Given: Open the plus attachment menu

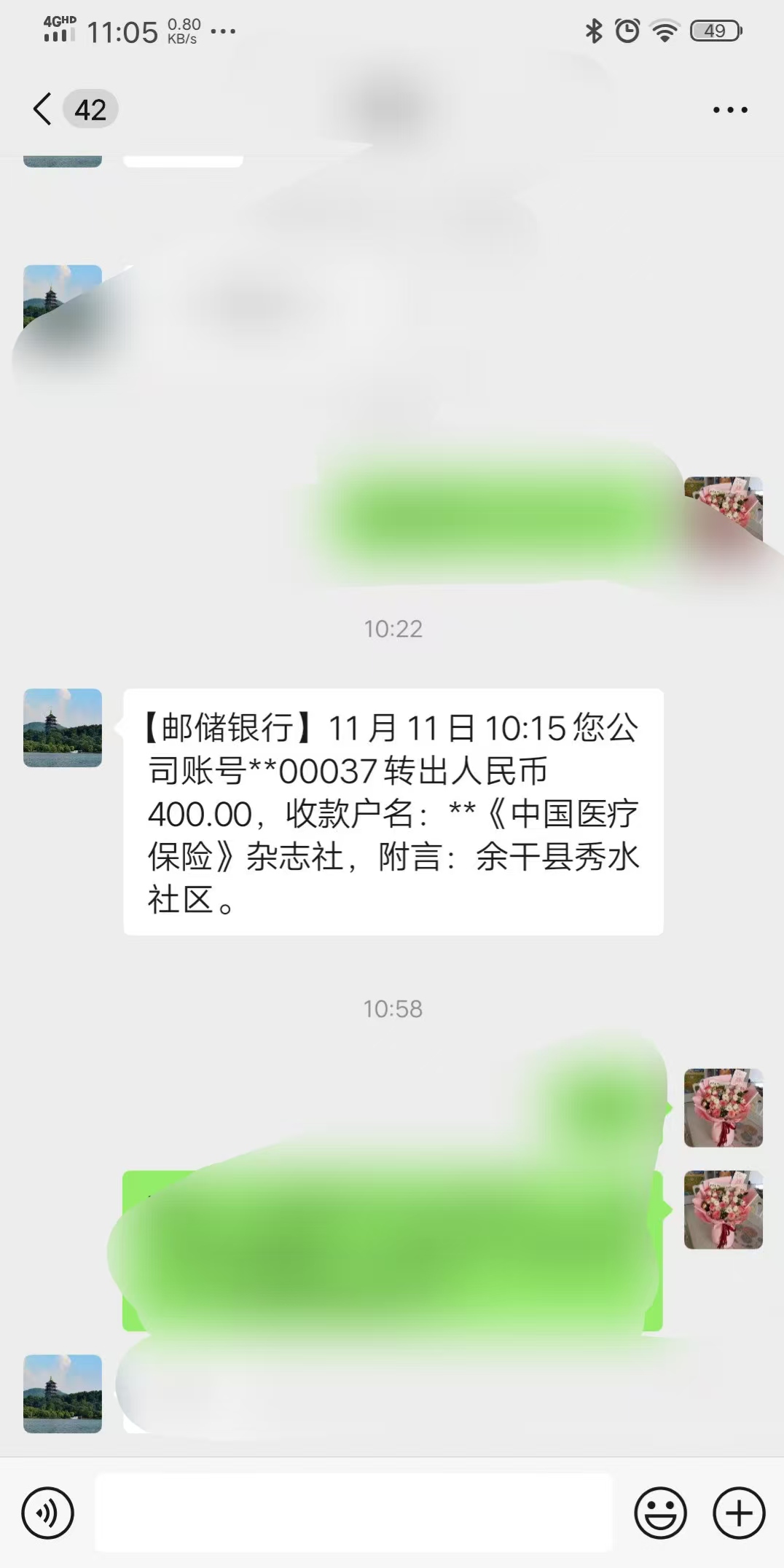Looking at the screenshot, I should [738, 1513].
